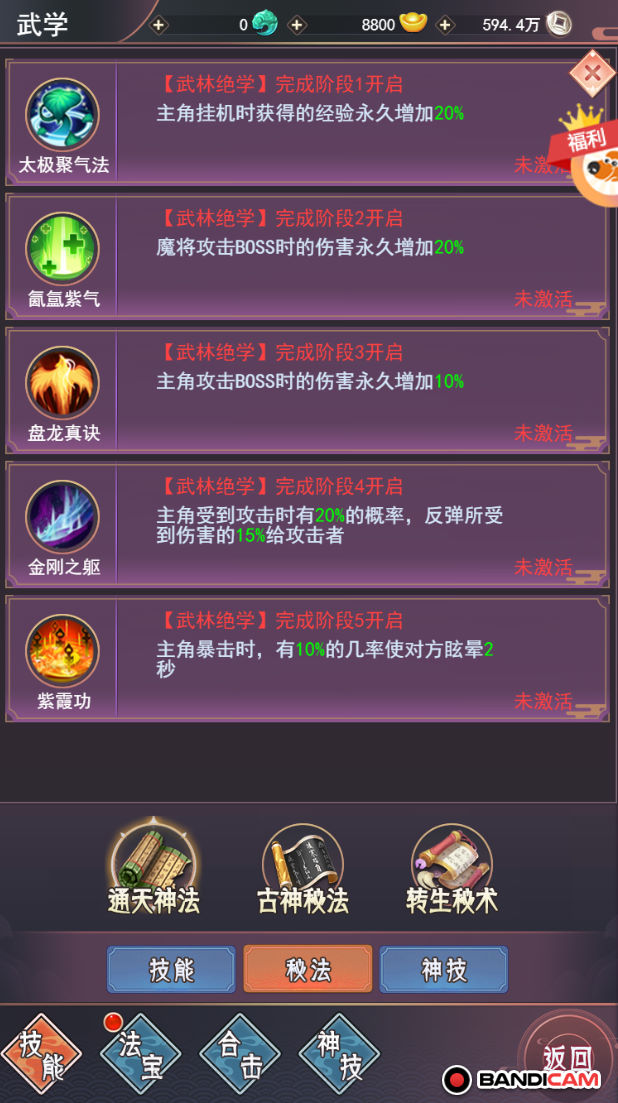Choose the 转生秘术 scroll

point(452,870)
